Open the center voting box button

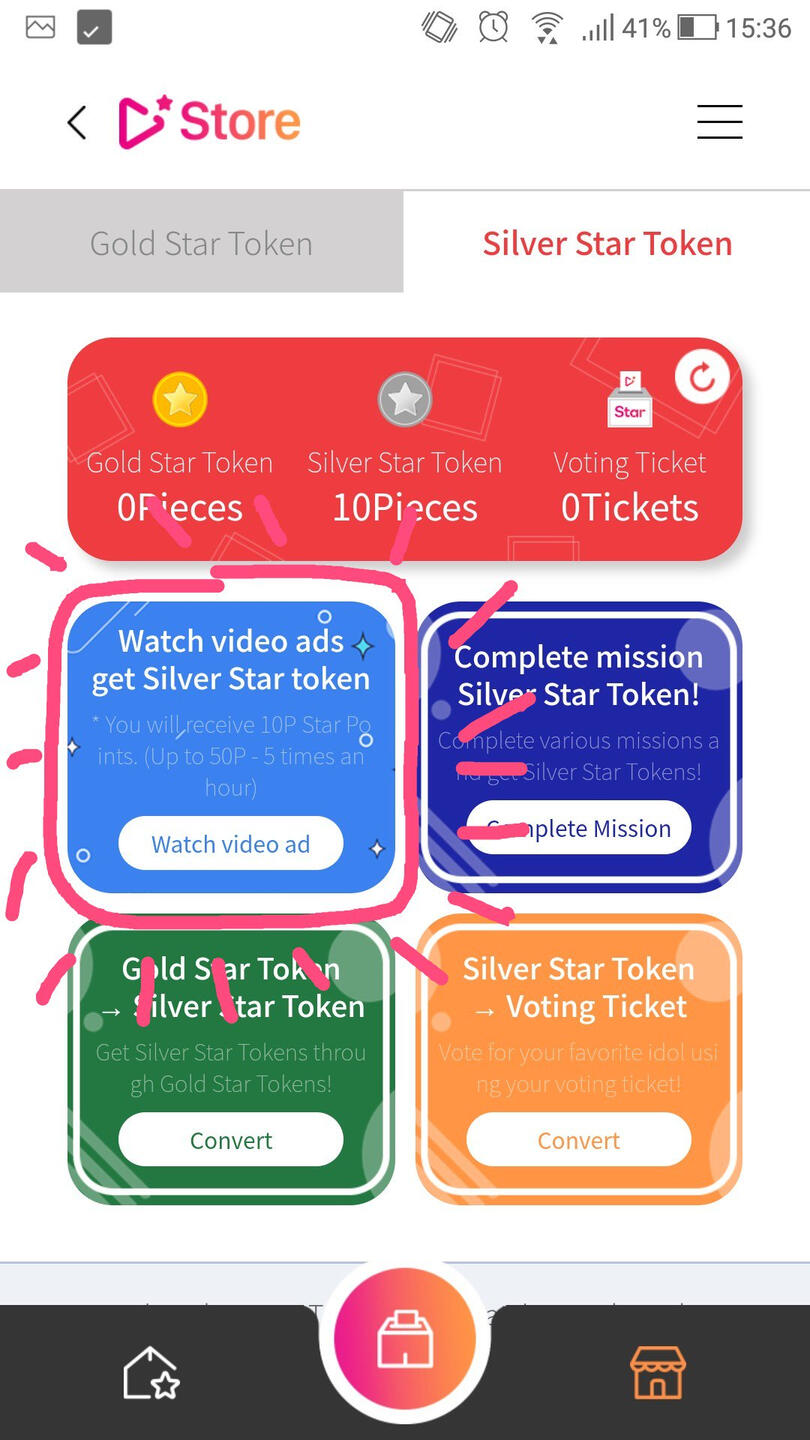pyautogui.click(x=405, y=1340)
